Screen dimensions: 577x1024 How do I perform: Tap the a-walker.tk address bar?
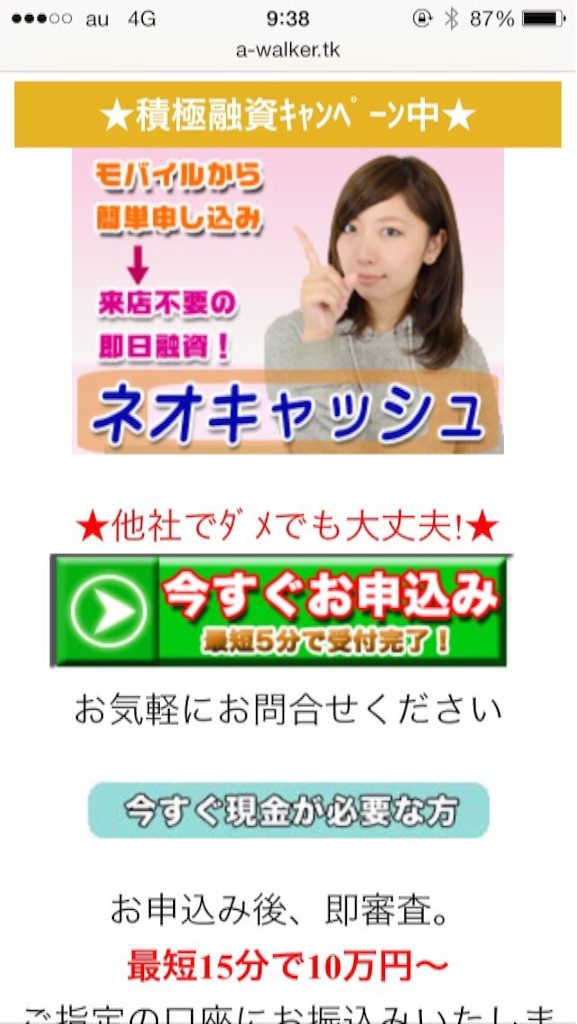[x=288, y=50]
